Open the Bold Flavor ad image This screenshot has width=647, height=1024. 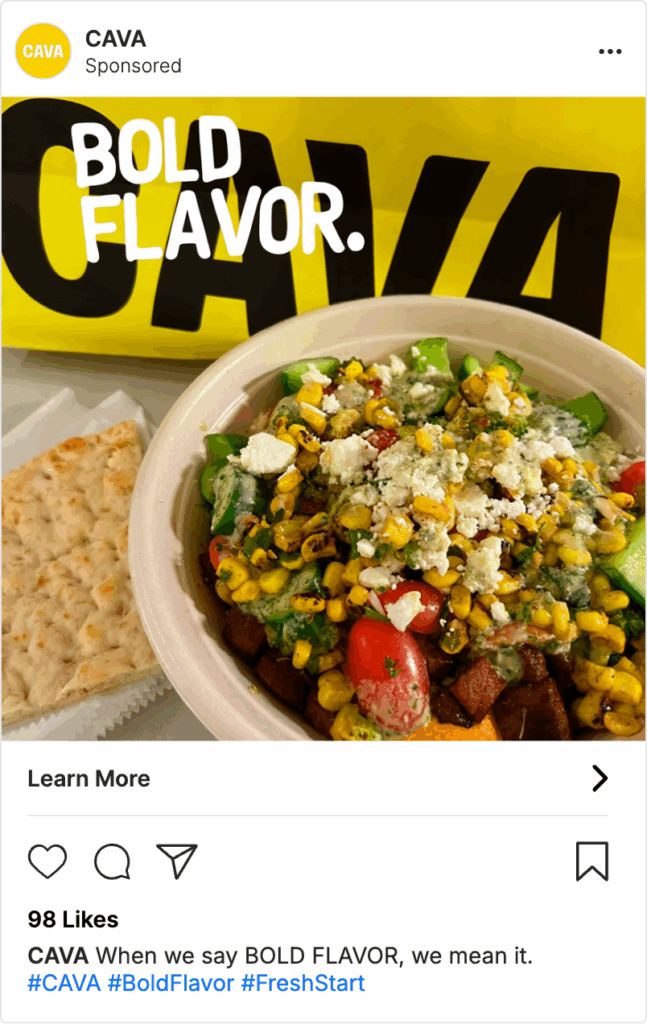323,420
